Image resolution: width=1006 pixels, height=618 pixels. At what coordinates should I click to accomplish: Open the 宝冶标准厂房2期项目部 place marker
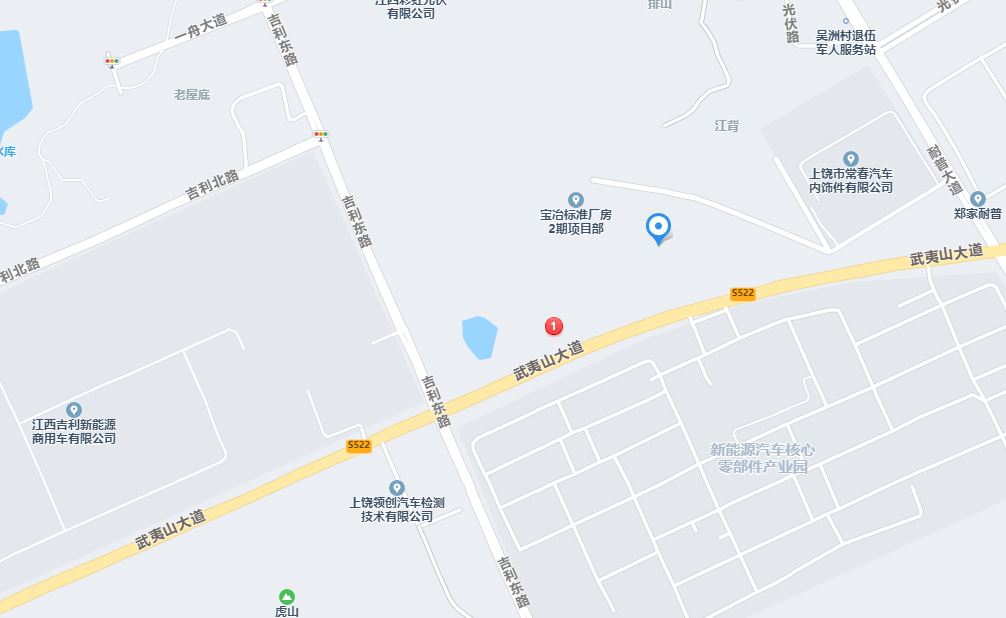coord(575,200)
